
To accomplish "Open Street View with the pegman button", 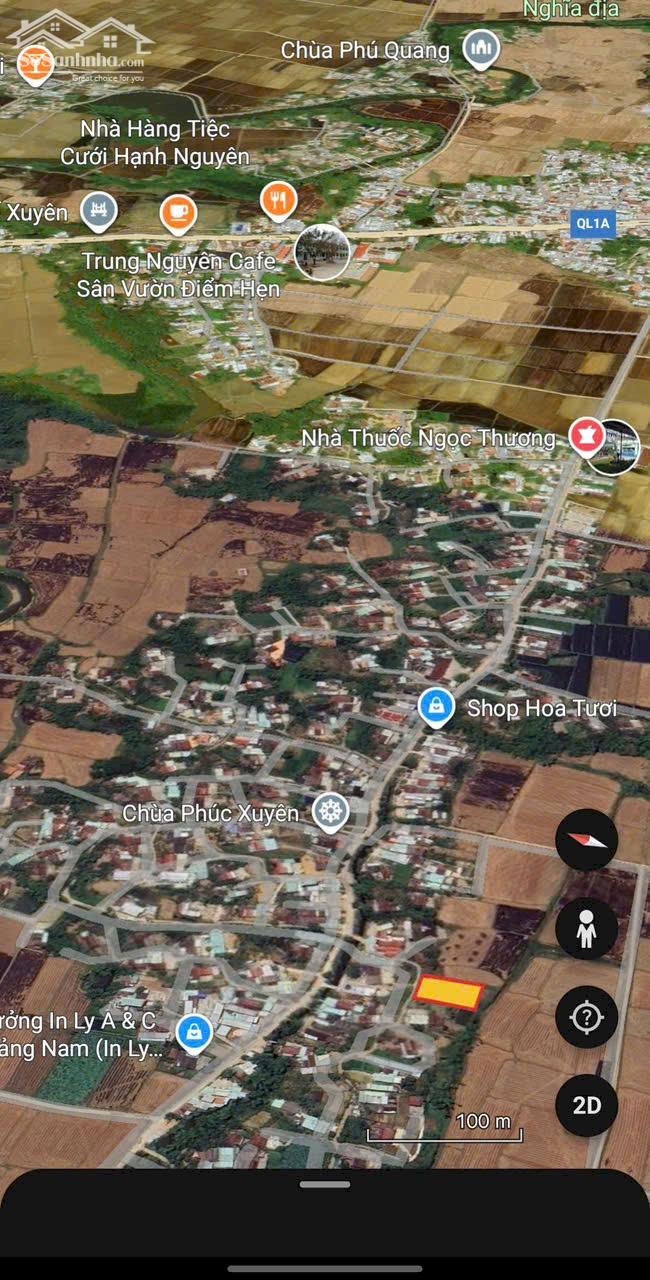I will tap(587, 929).
